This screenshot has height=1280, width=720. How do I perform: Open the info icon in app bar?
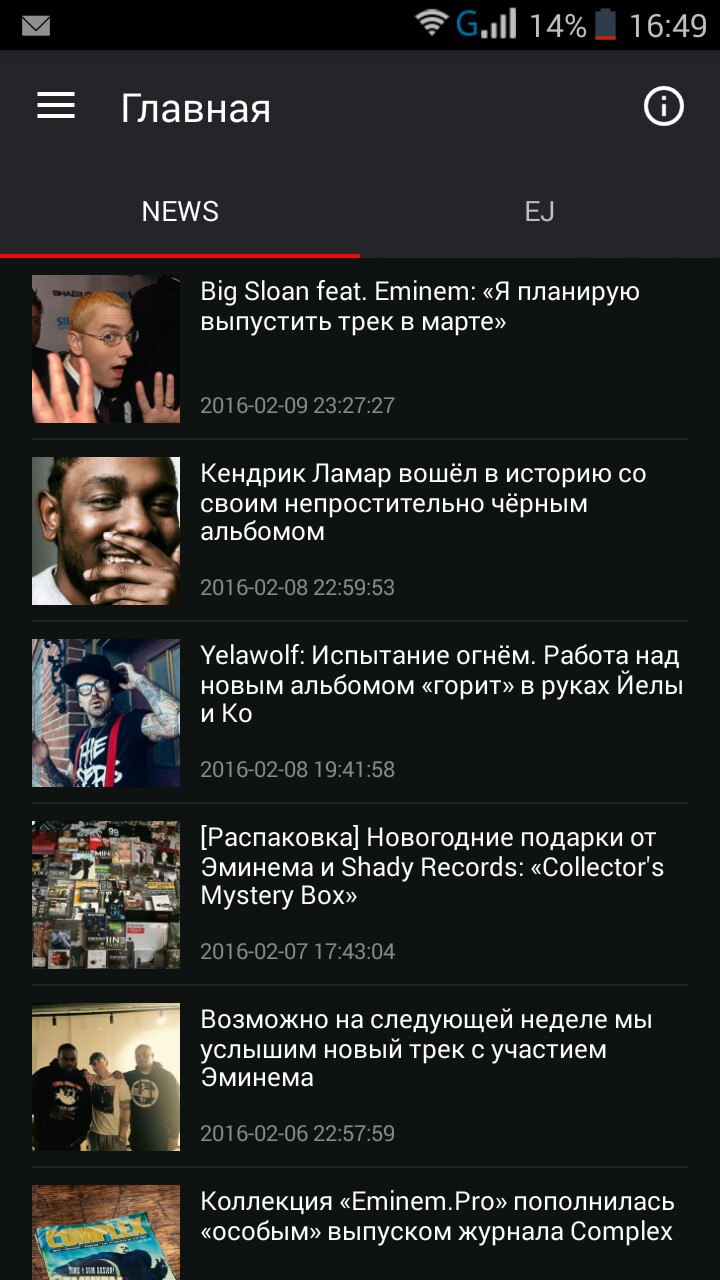click(x=663, y=106)
